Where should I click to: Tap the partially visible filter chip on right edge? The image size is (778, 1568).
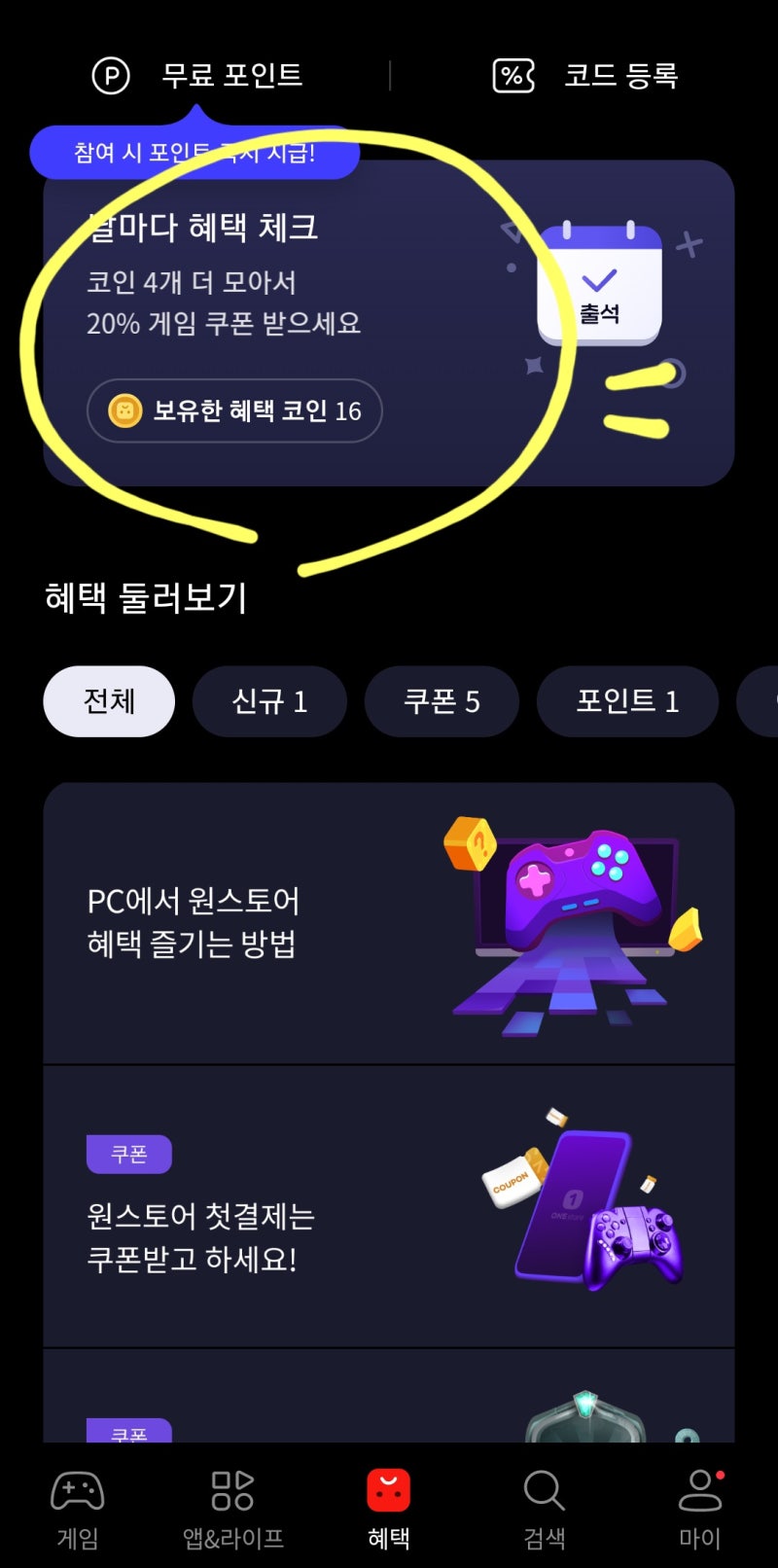(763, 701)
